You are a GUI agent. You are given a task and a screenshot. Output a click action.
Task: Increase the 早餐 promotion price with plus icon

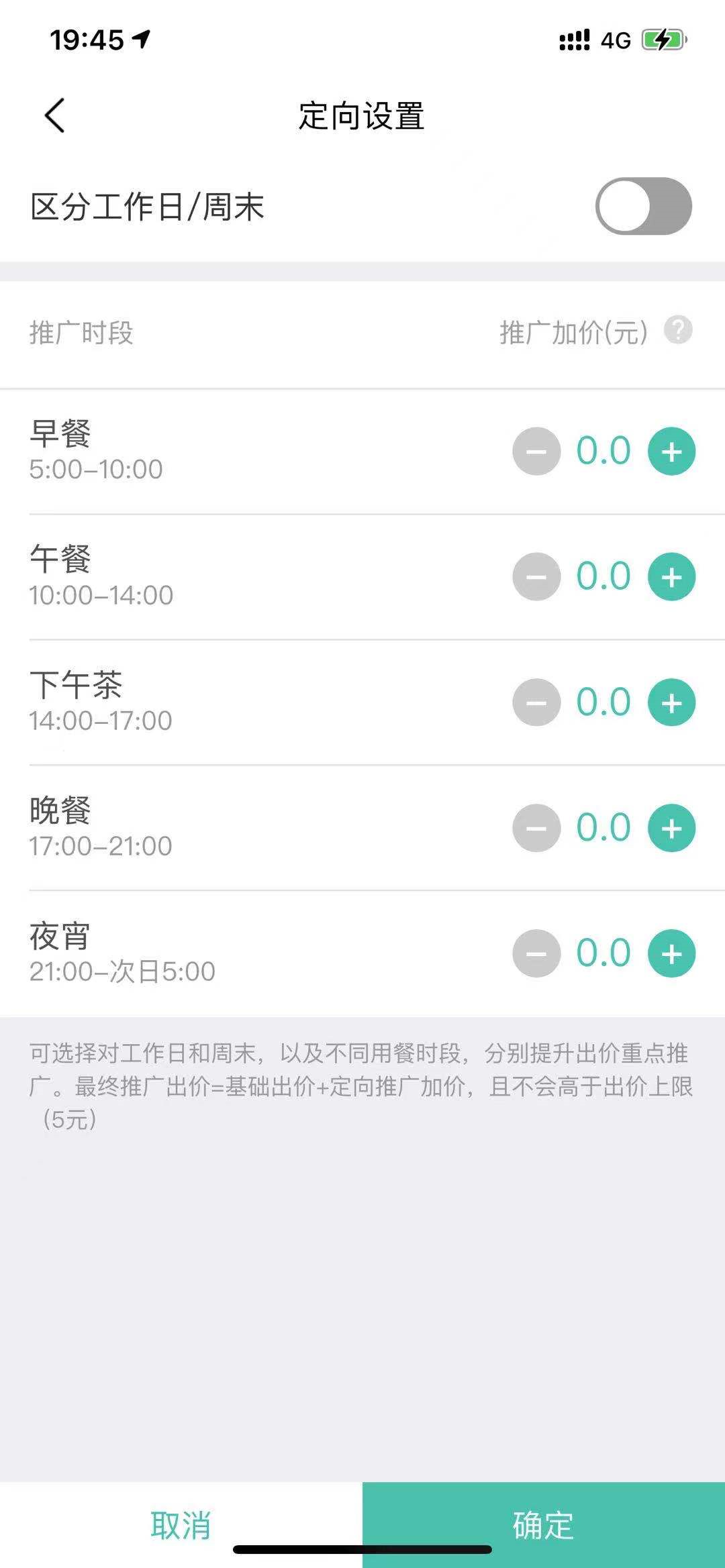click(671, 451)
